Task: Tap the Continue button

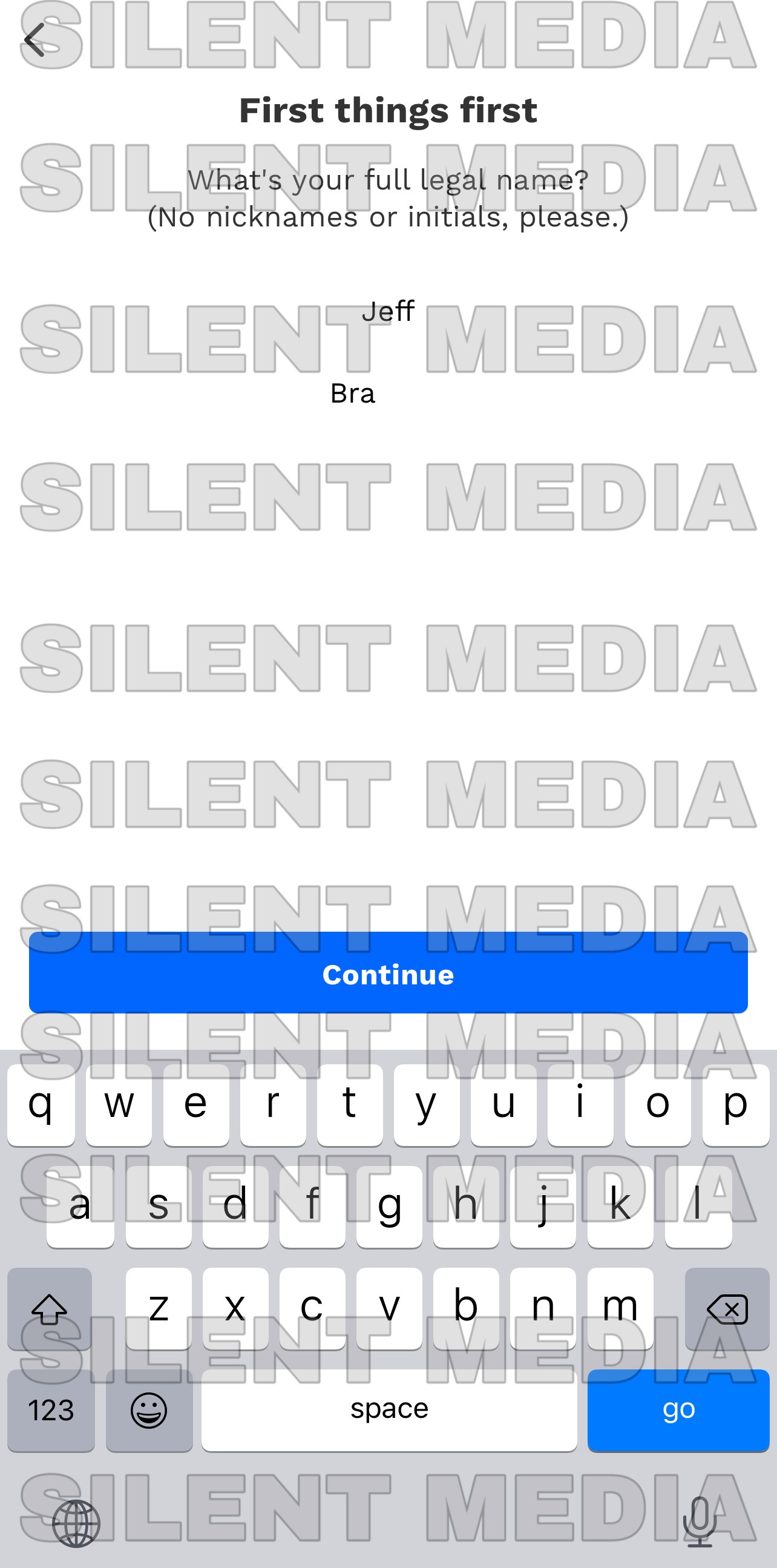Action: (x=388, y=974)
